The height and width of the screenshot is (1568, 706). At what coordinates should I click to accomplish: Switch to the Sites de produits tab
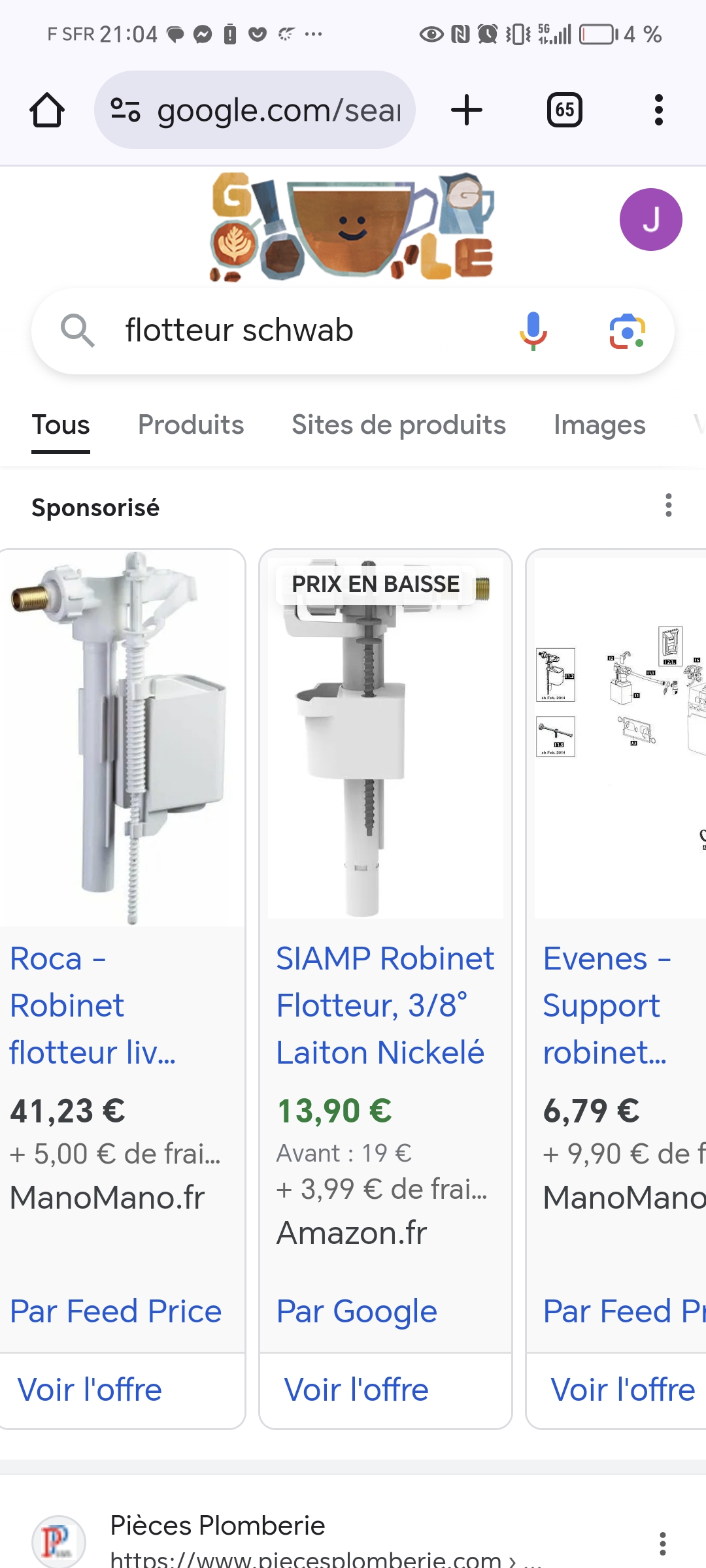[x=398, y=425]
